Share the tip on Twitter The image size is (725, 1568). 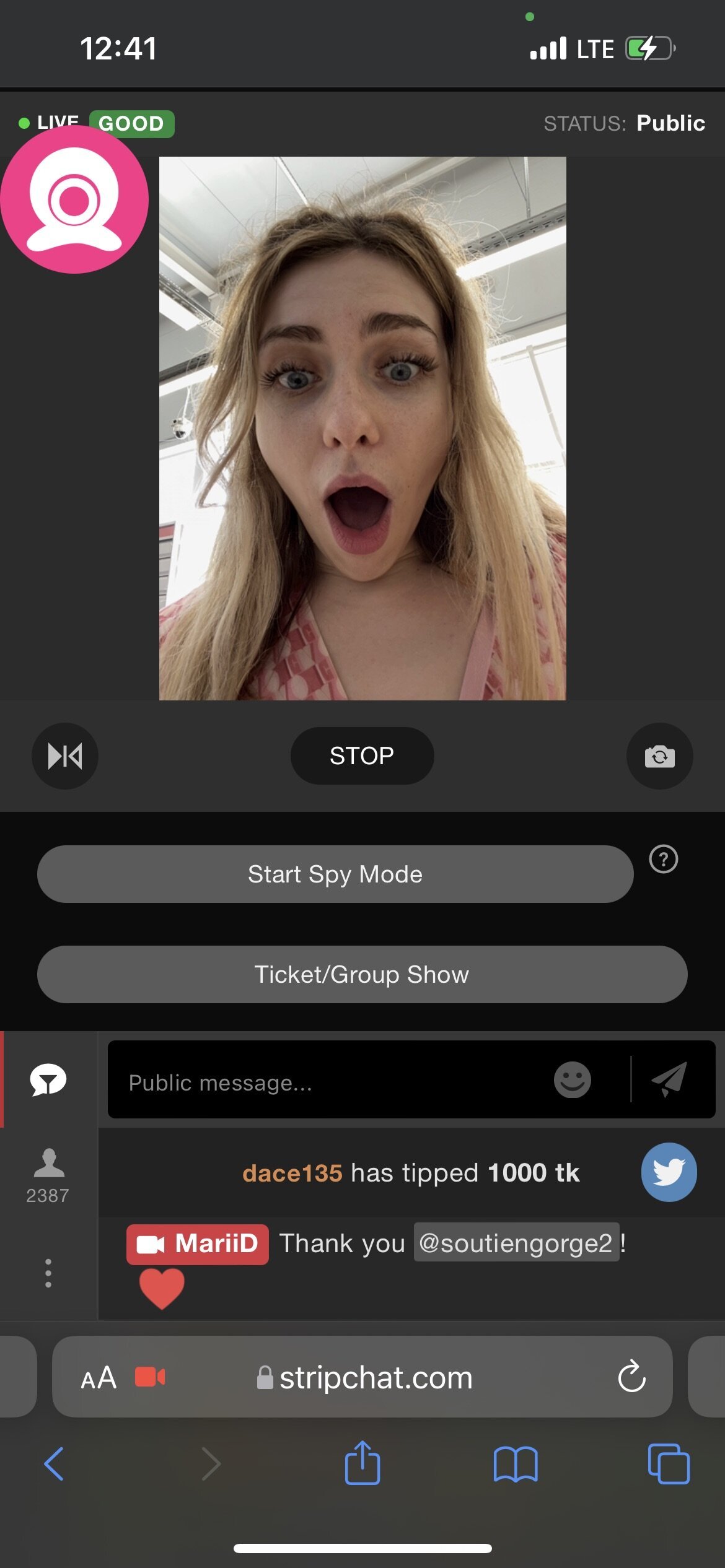pos(669,1172)
